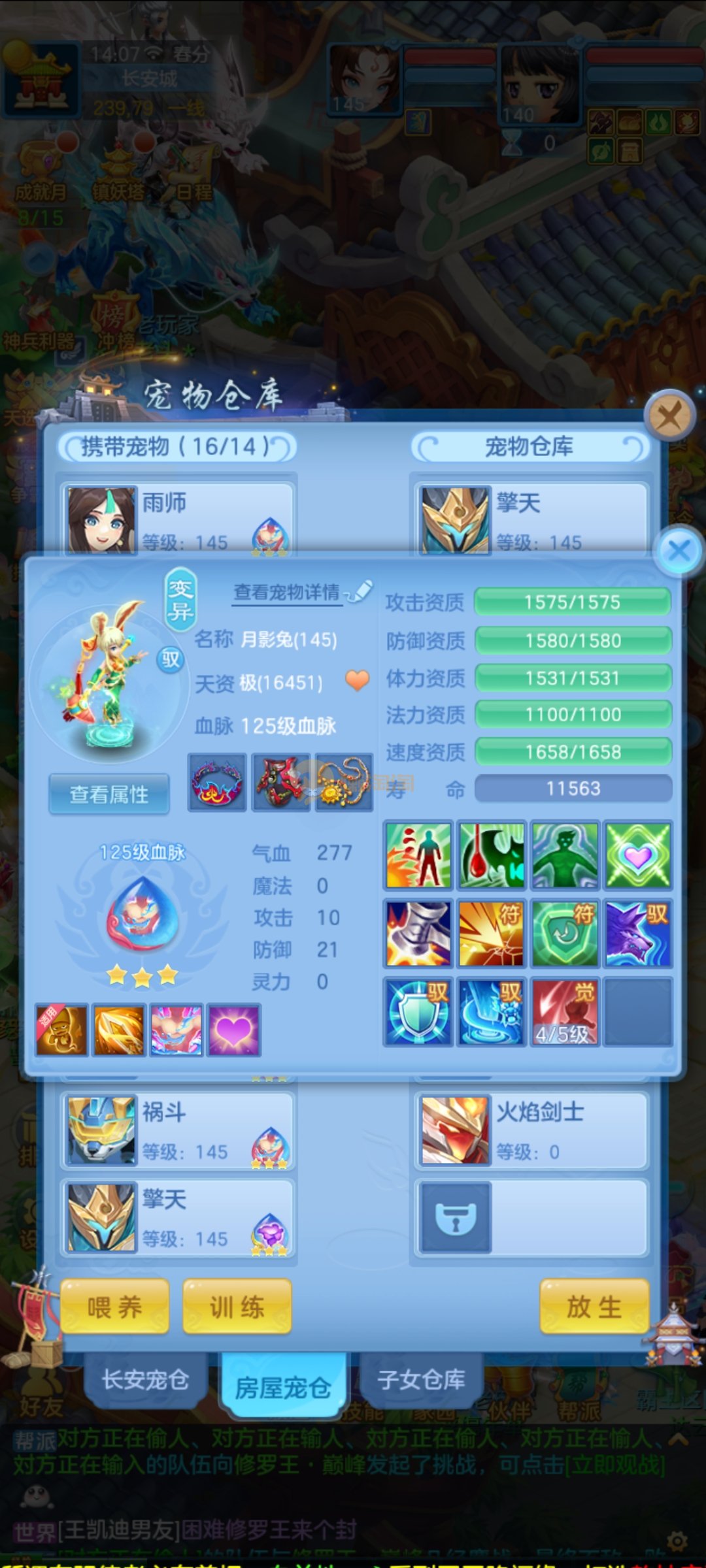This screenshot has width=706, height=1568.
Task: View the 觉 4/5级 skill icon
Action: 565,1011
